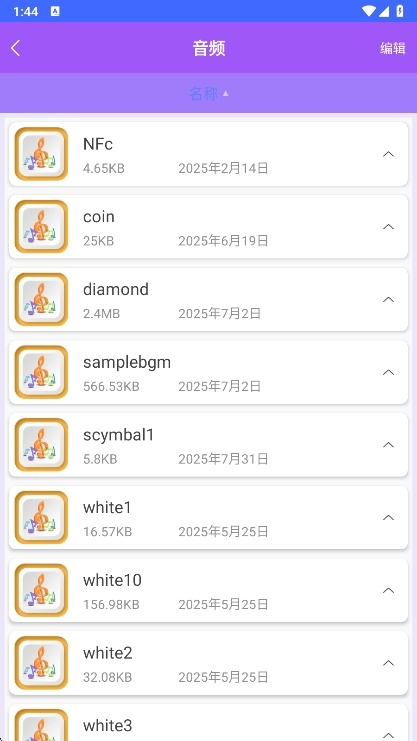Image resolution: width=417 pixels, height=741 pixels.
Task: Go back using the top-left arrow
Action: pos(16,48)
